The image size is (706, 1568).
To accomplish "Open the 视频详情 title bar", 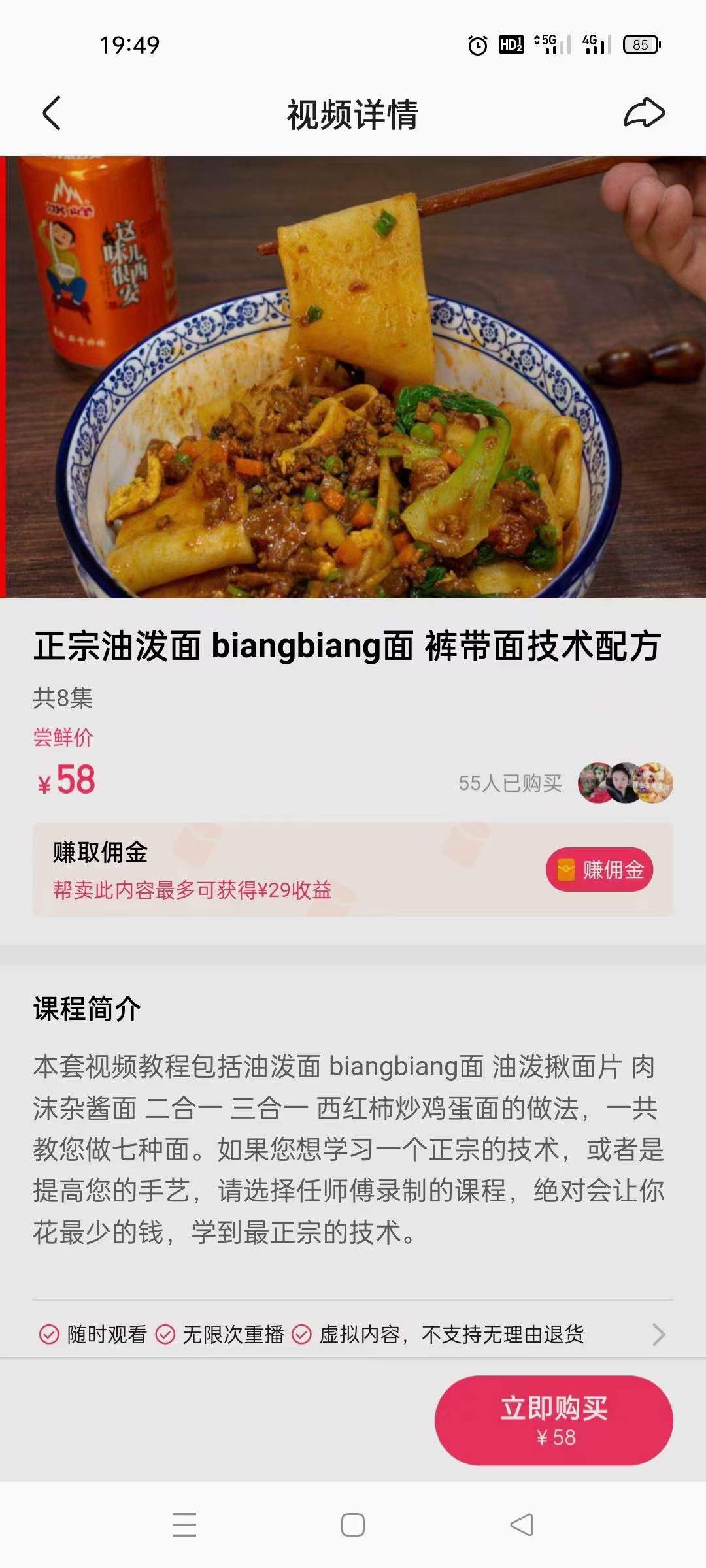I will click(x=353, y=111).
